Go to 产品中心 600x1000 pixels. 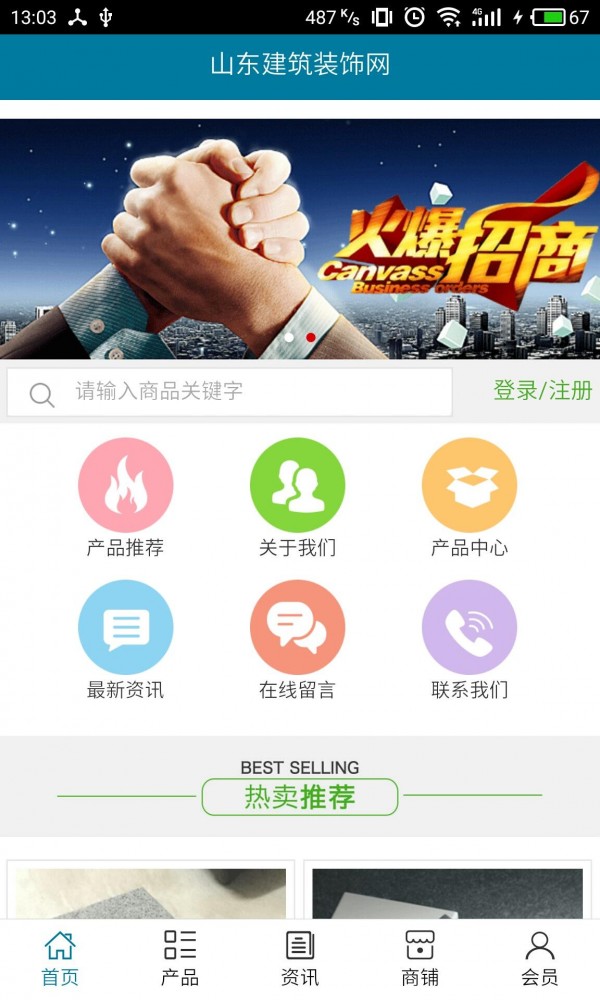coord(469,497)
